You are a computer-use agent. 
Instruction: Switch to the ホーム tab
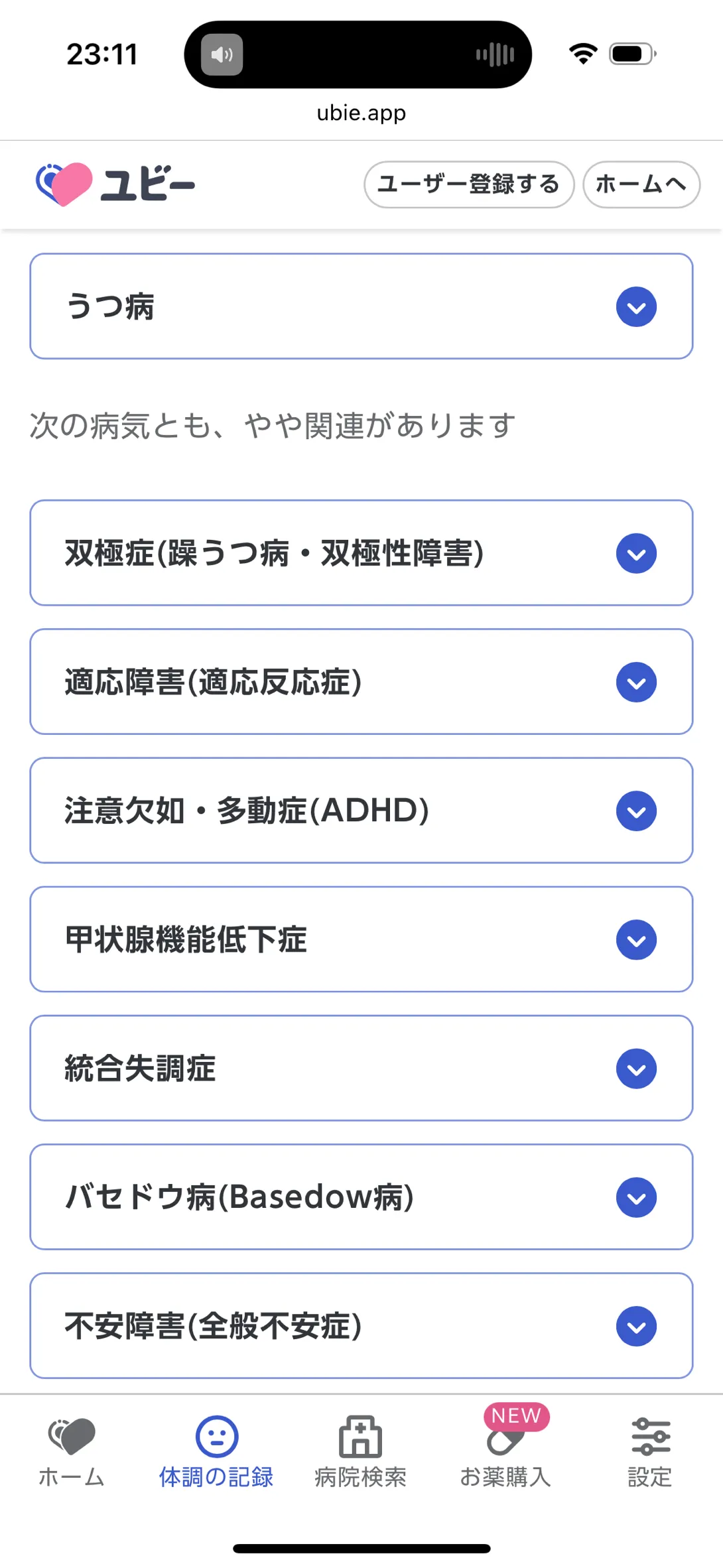coord(72,1451)
